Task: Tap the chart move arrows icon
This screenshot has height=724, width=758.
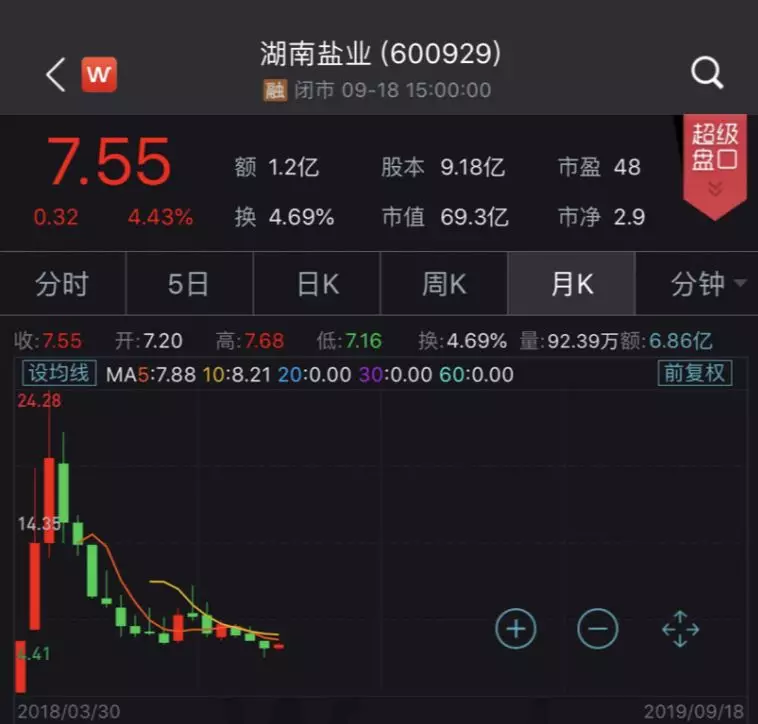Action: pos(680,629)
